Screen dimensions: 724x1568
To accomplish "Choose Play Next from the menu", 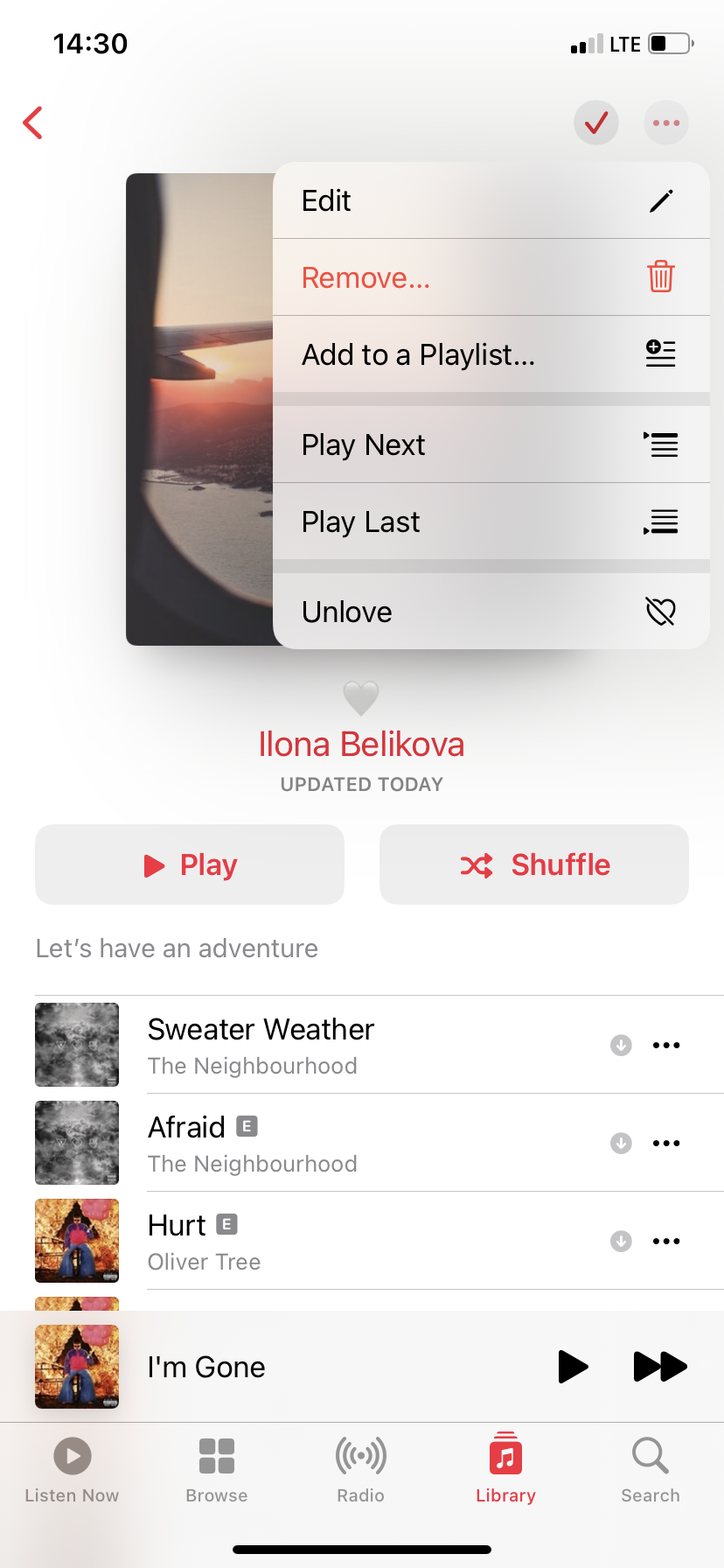I will [x=490, y=444].
